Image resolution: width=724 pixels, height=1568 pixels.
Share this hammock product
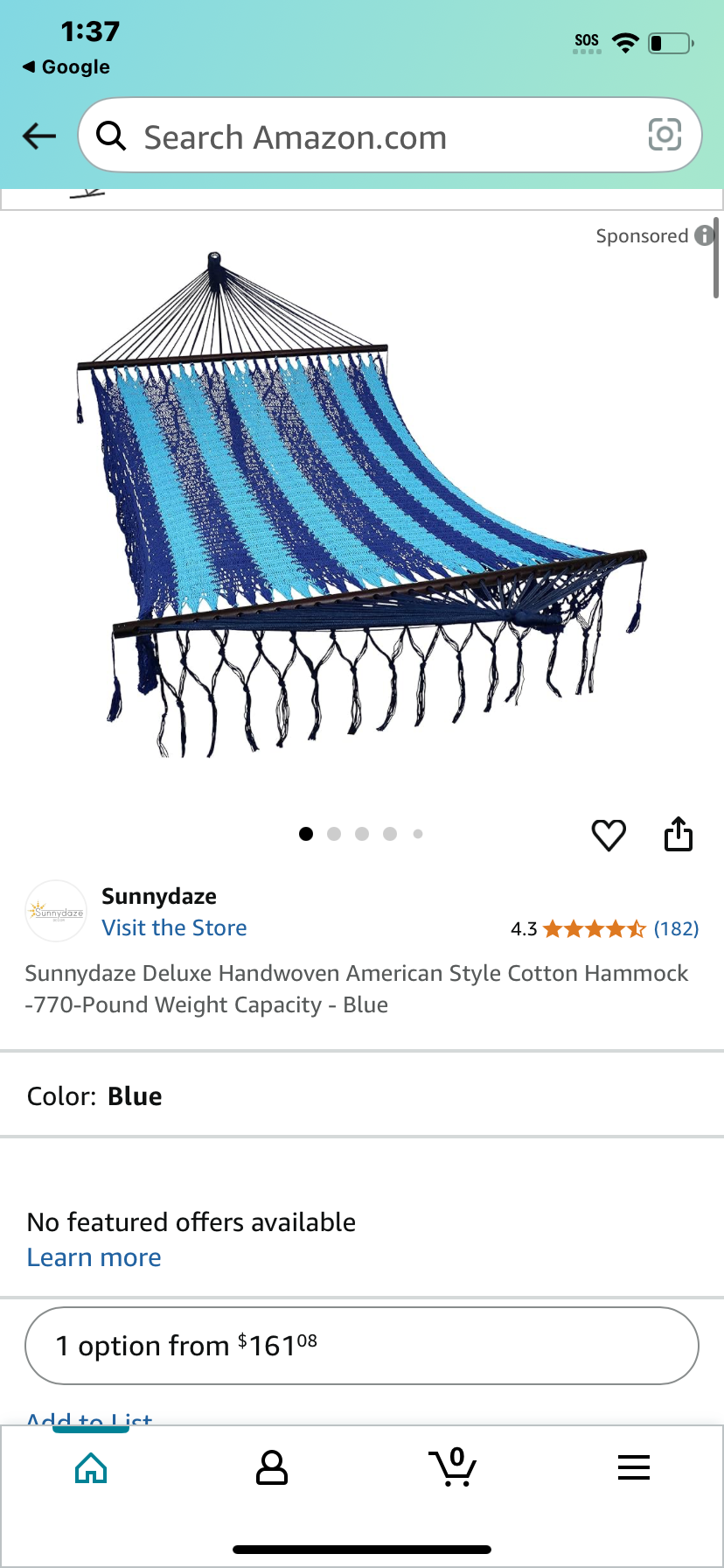point(679,834)
